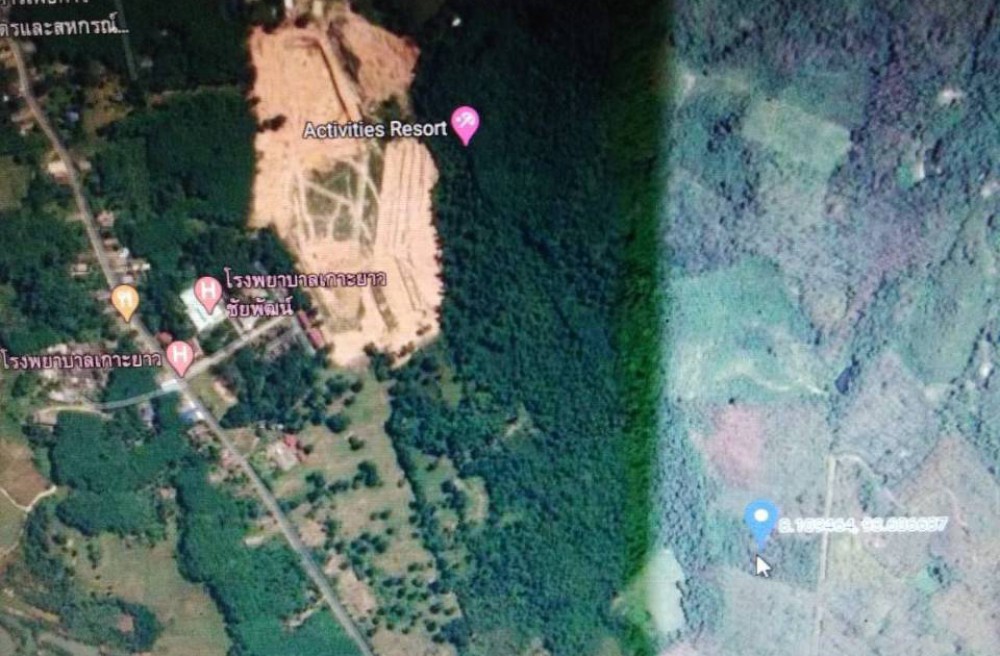Select the blue dropped coordinates pin
Image resolution: width=1000 pixels, height=656 pixels.
pyautogui.click(x=761, y=520)
